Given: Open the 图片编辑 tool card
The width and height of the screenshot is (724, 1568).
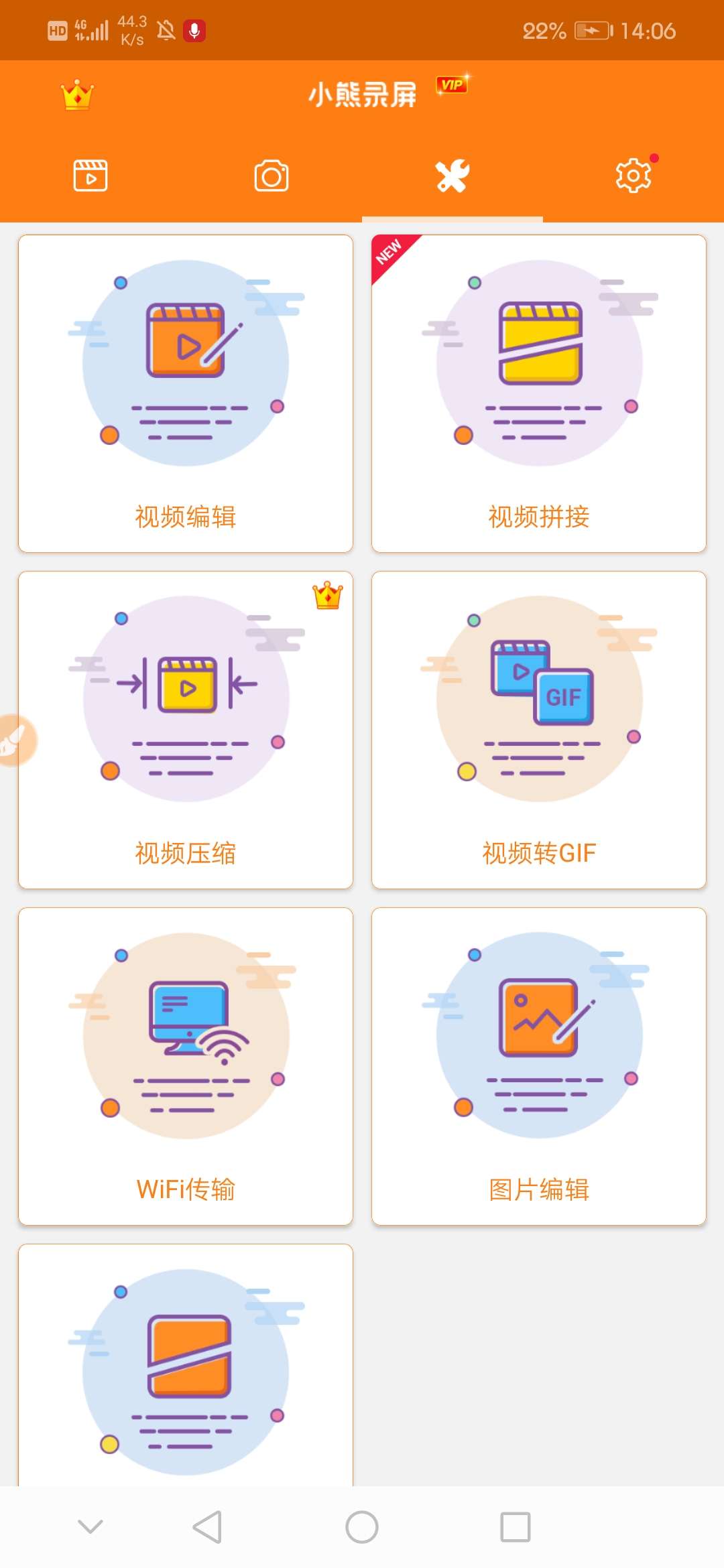Looking at the screenshot, I should point(539,1066).
